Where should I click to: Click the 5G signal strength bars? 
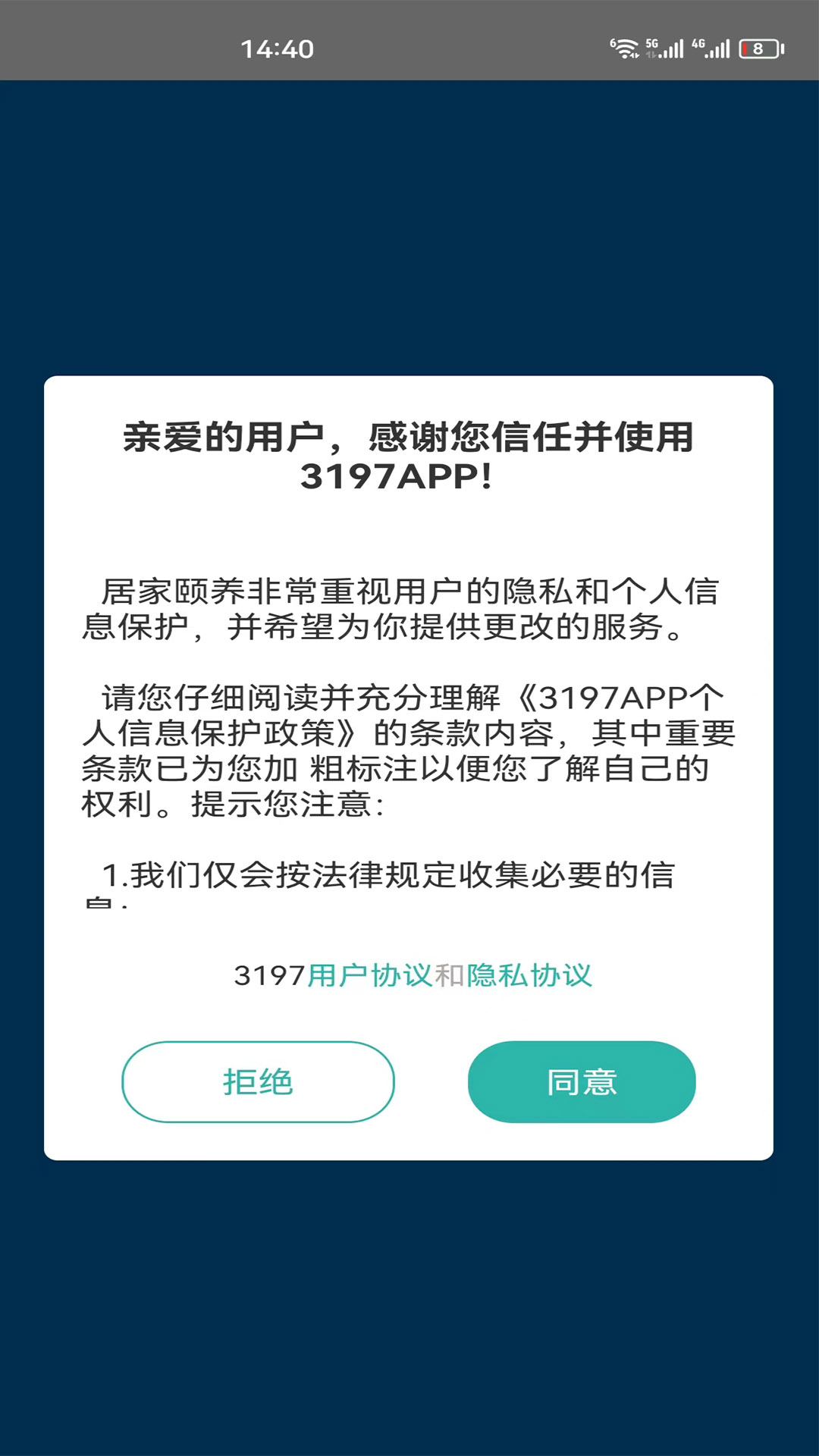point(673,49)
